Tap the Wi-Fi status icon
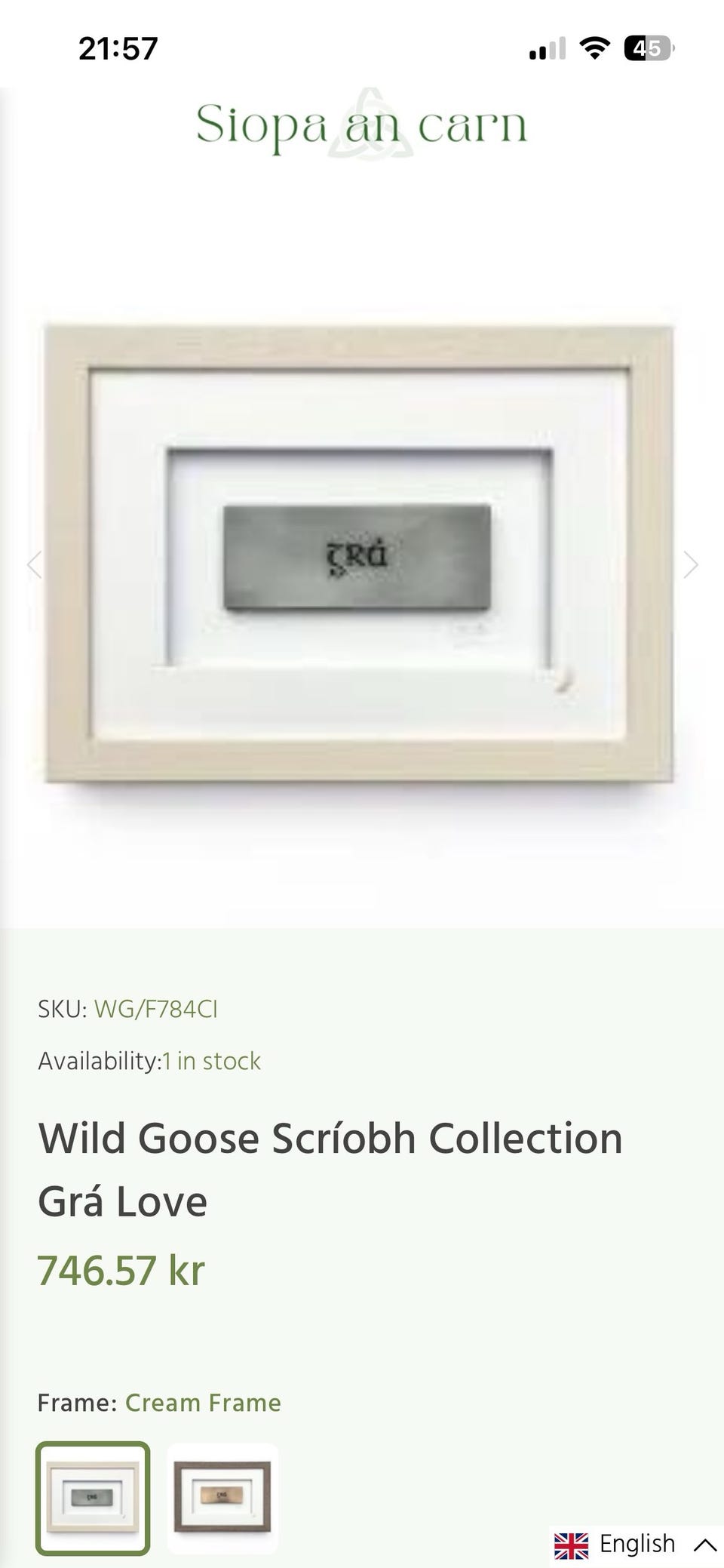The width and height of the screenshot is (724, 1568). 595,48
